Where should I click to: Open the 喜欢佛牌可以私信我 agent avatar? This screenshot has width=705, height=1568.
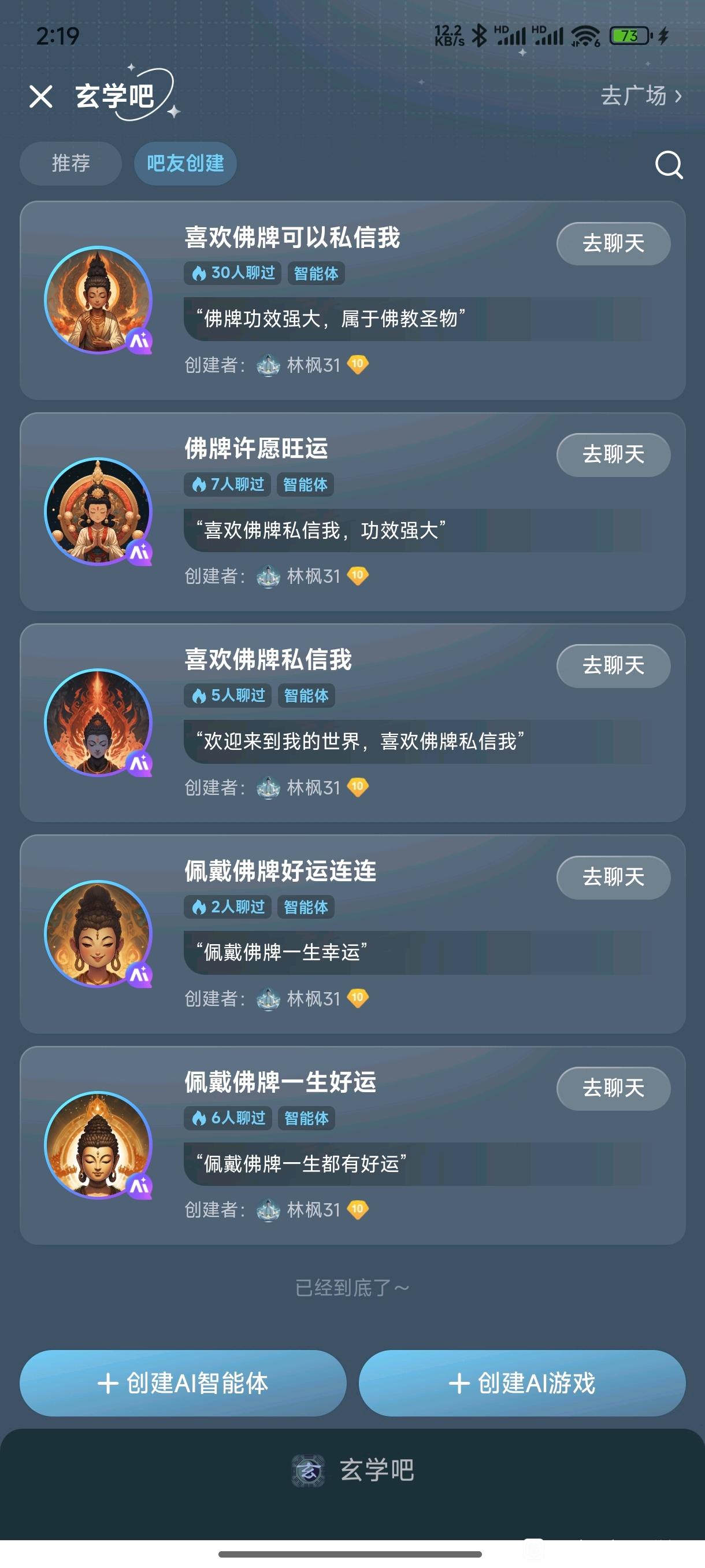point(99,300)
